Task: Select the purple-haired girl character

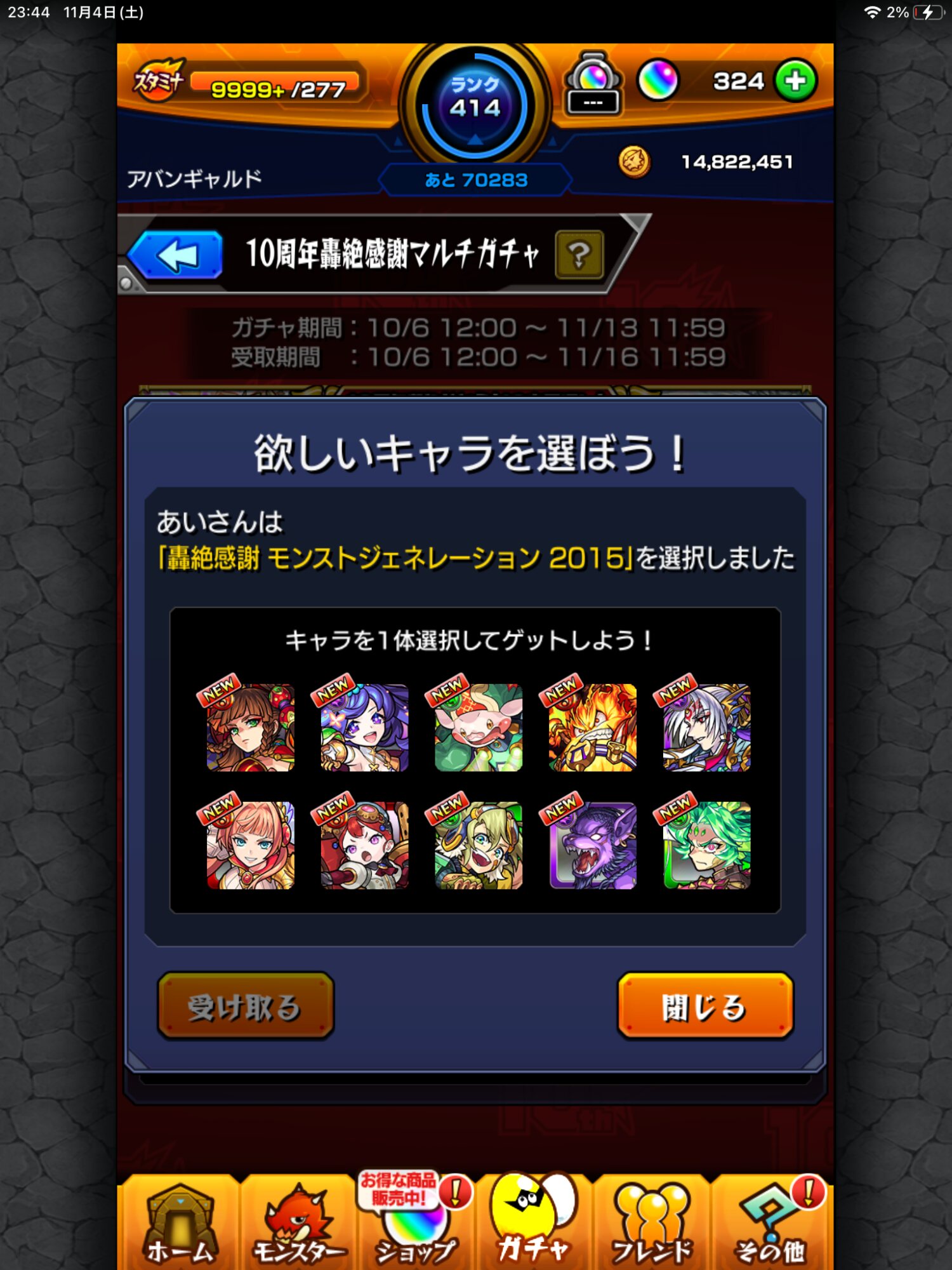Action: pos(364,727)
